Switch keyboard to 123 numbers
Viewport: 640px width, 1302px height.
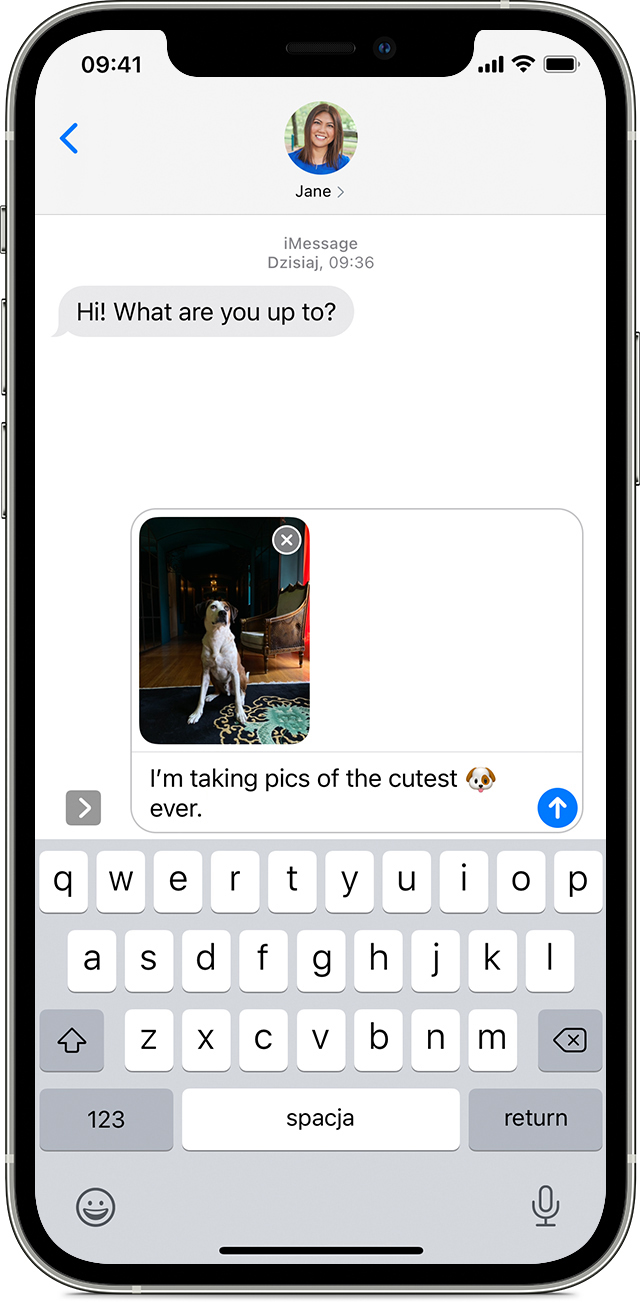(x=106, y=1119)
